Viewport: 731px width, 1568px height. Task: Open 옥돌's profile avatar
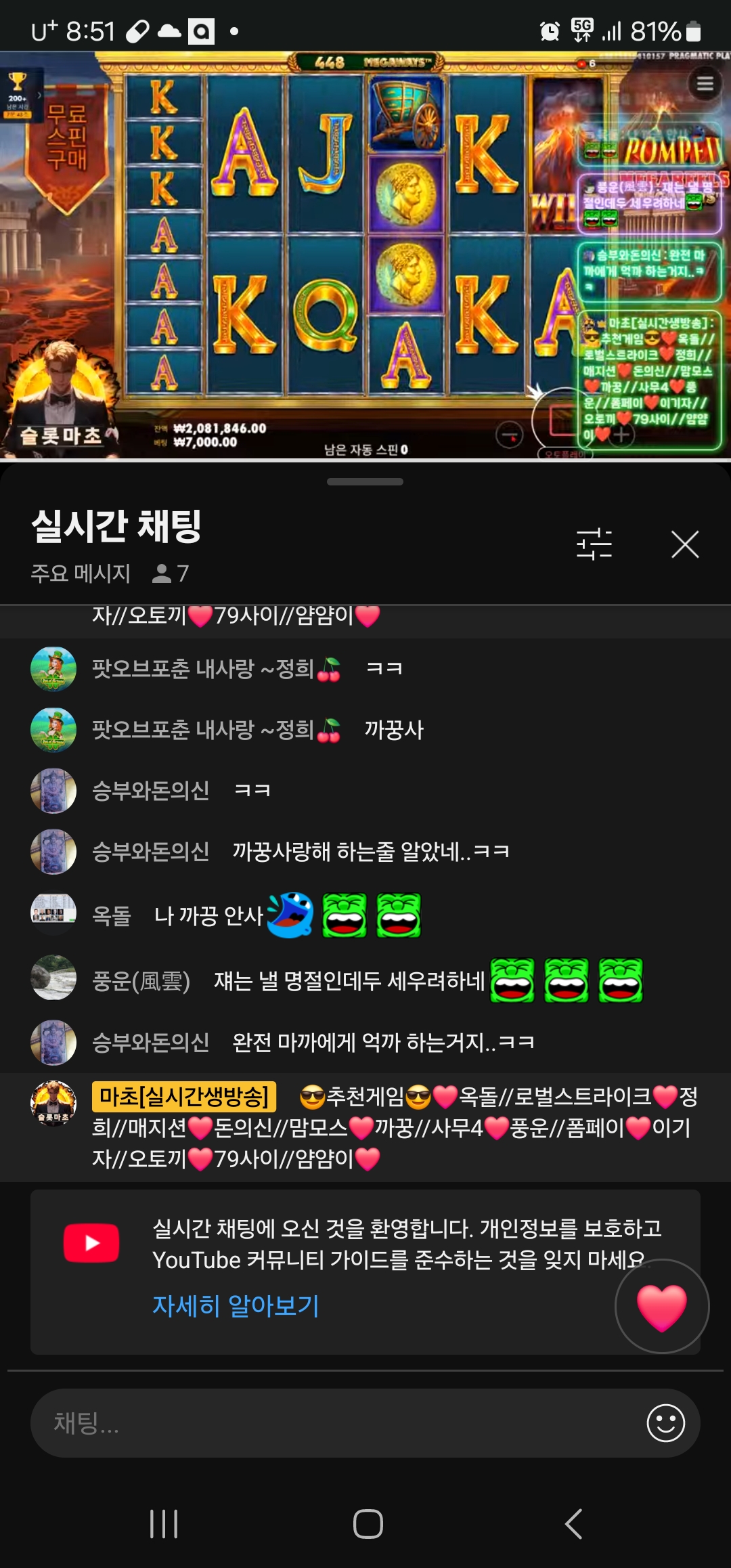click(53, 914)
